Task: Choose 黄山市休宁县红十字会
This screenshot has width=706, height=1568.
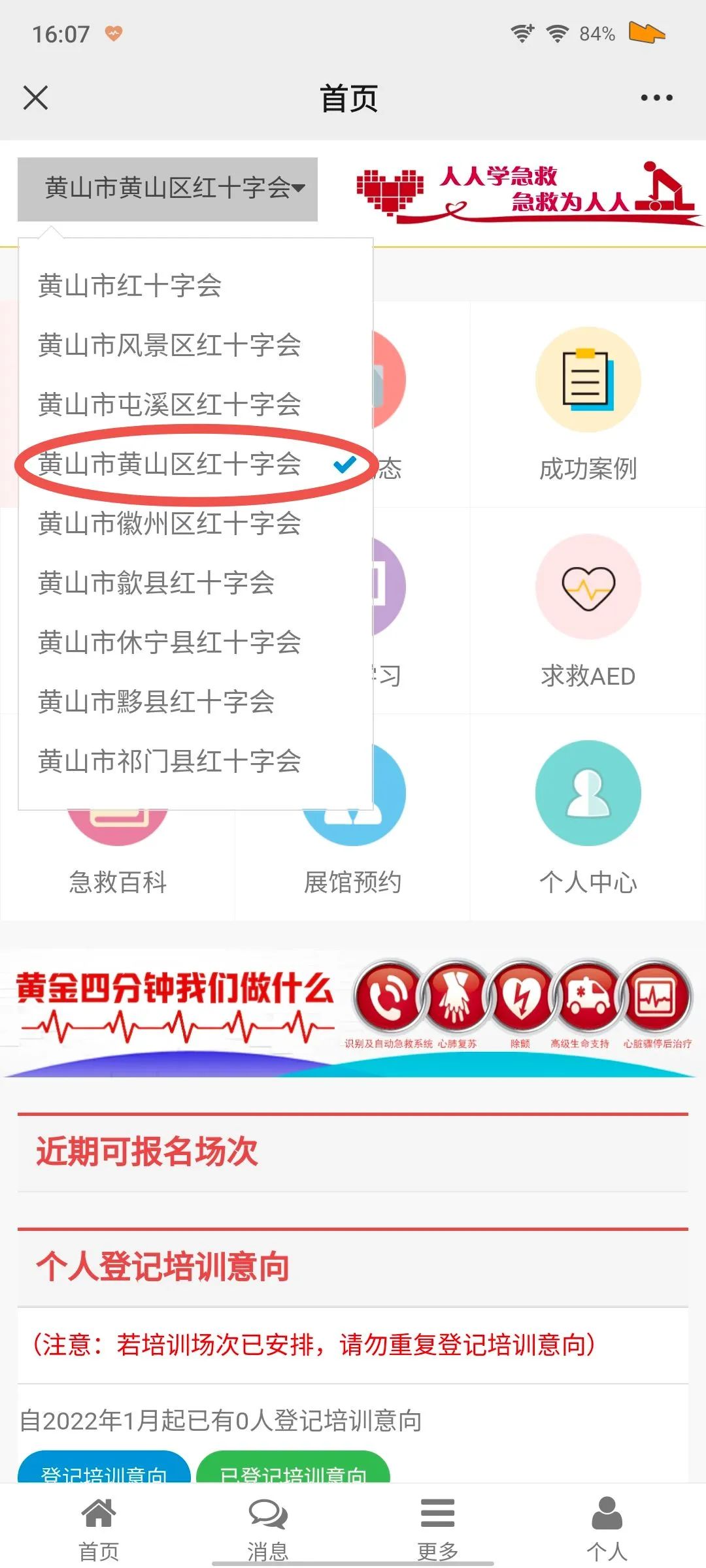Action: click(169, 642)
